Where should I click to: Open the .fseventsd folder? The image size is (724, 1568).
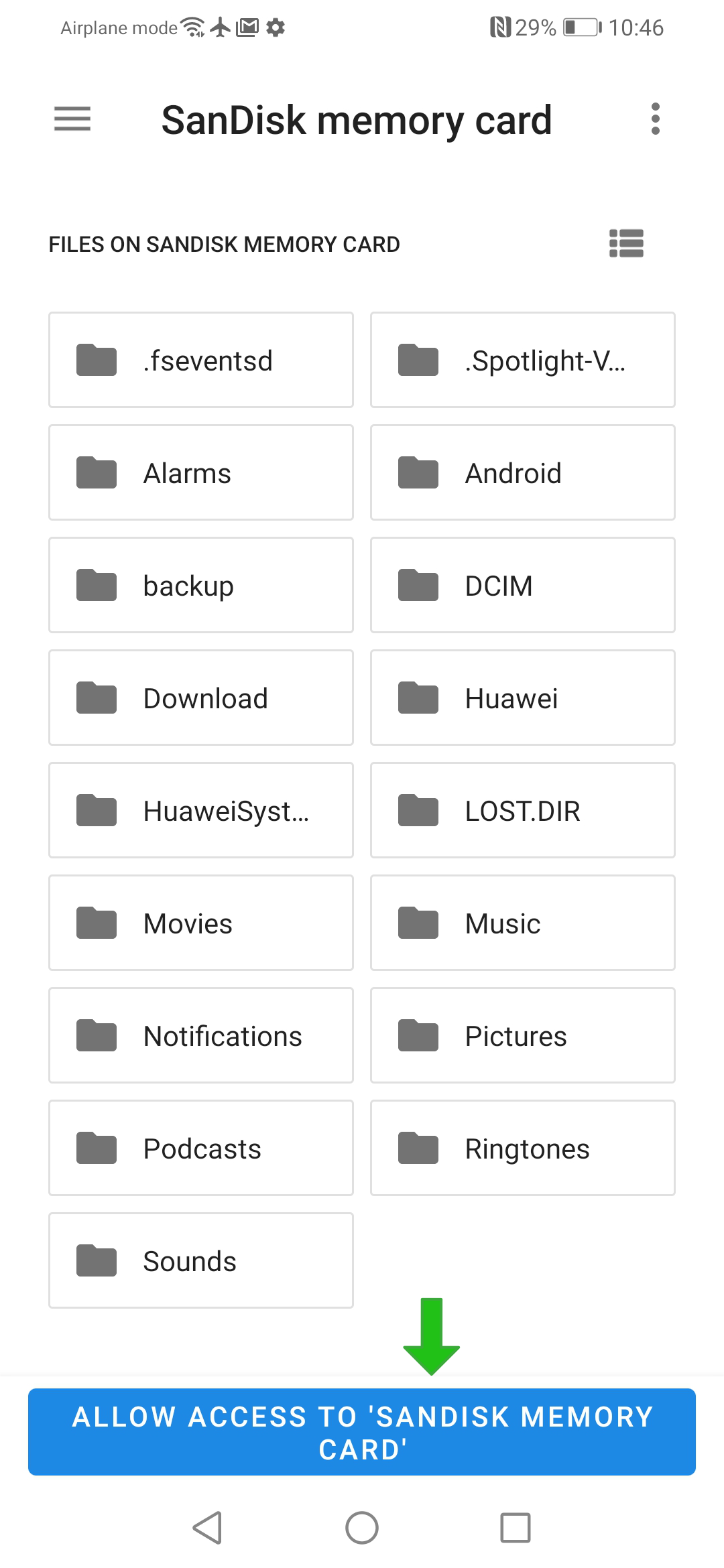coord(201,360)
